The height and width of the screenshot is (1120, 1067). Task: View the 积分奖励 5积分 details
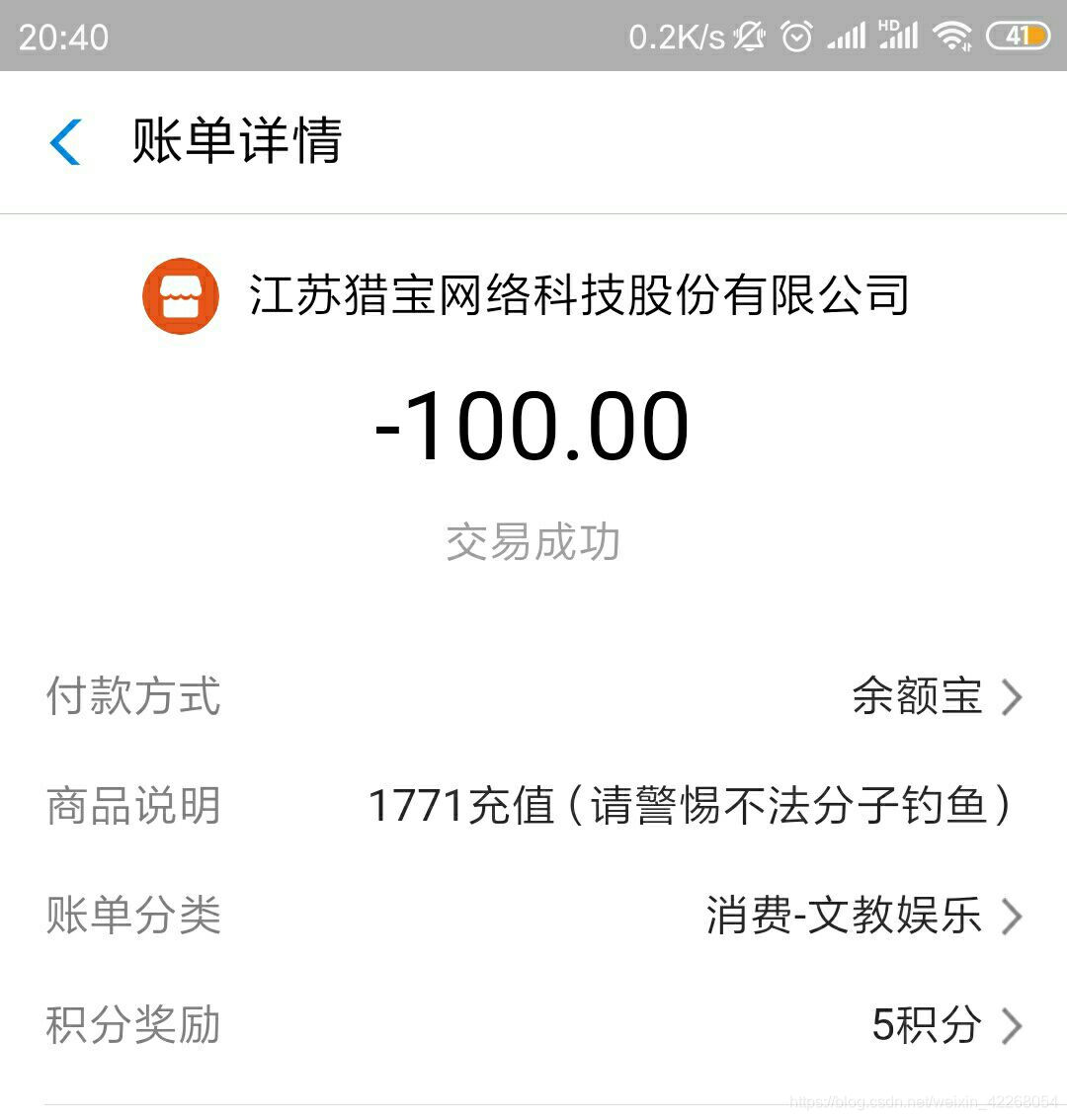533,1025
